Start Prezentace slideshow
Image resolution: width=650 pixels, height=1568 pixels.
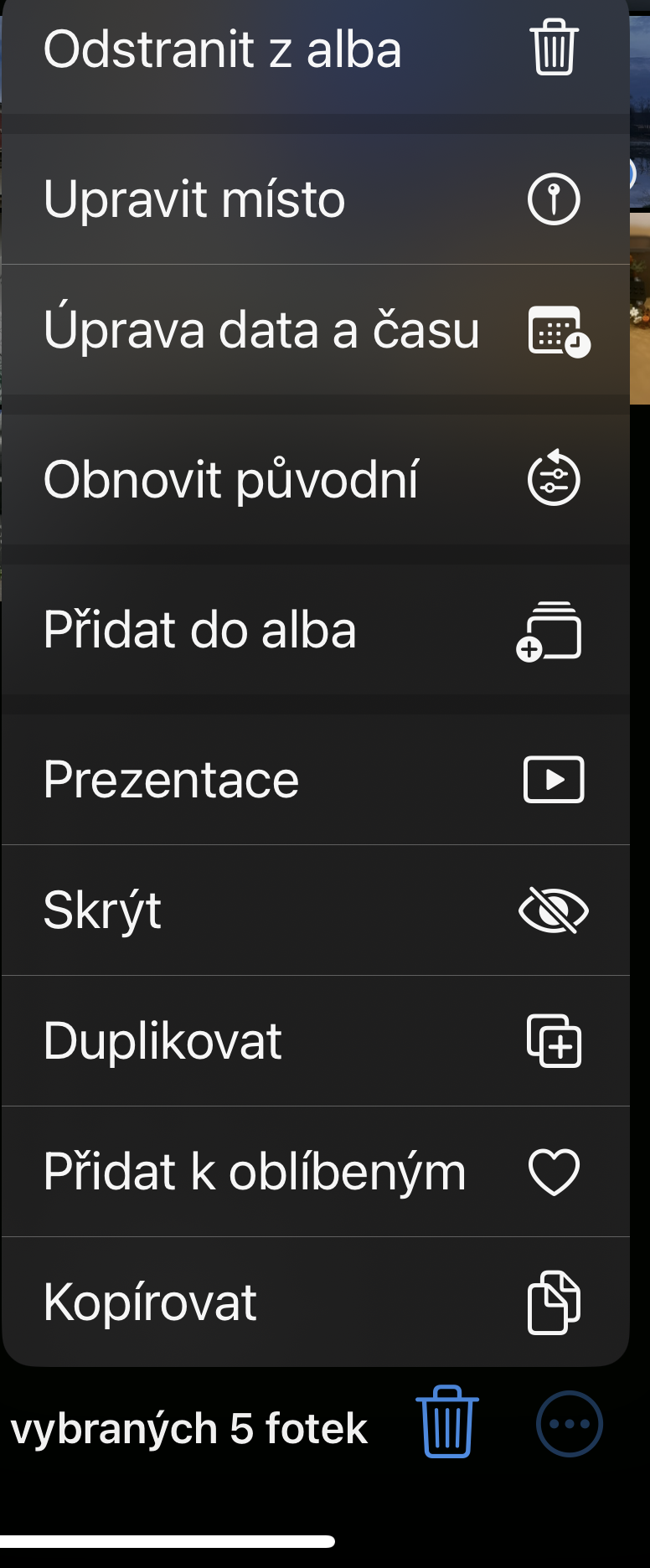(x=315, y=780)
